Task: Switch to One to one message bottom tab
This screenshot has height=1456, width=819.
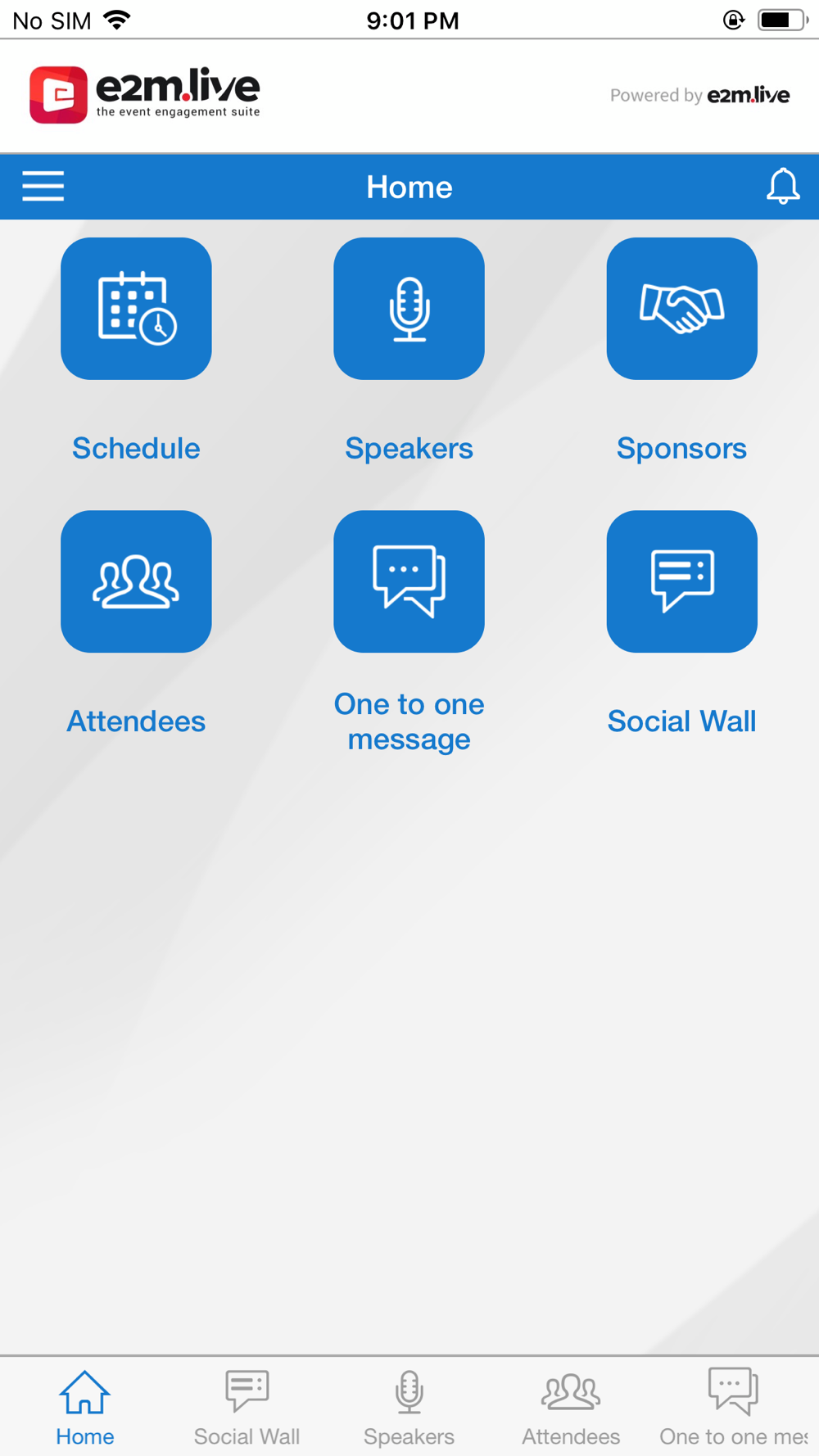Action: click(x=733, y=1408)
